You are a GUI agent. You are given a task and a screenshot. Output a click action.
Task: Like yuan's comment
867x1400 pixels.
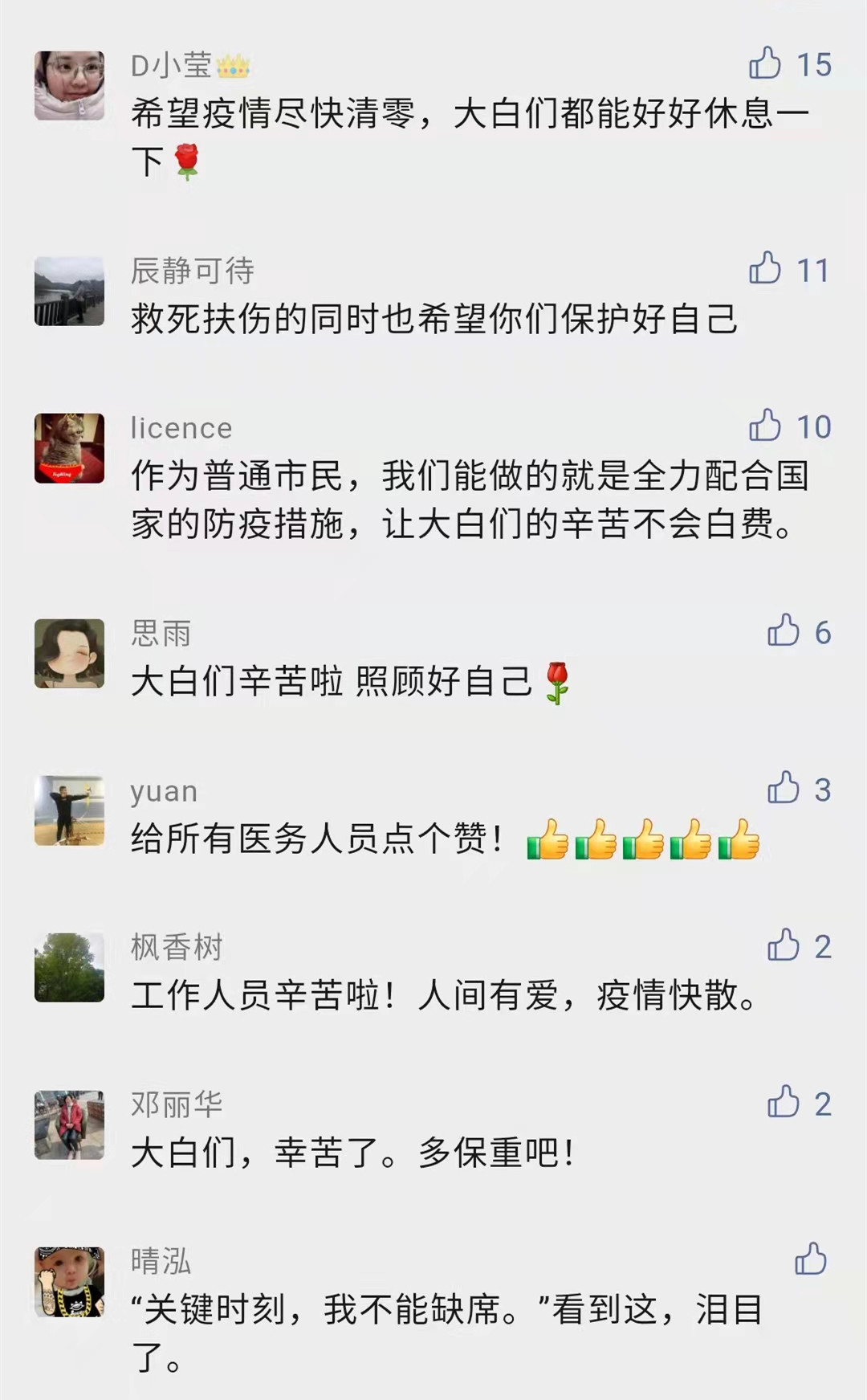pos(784,788)
